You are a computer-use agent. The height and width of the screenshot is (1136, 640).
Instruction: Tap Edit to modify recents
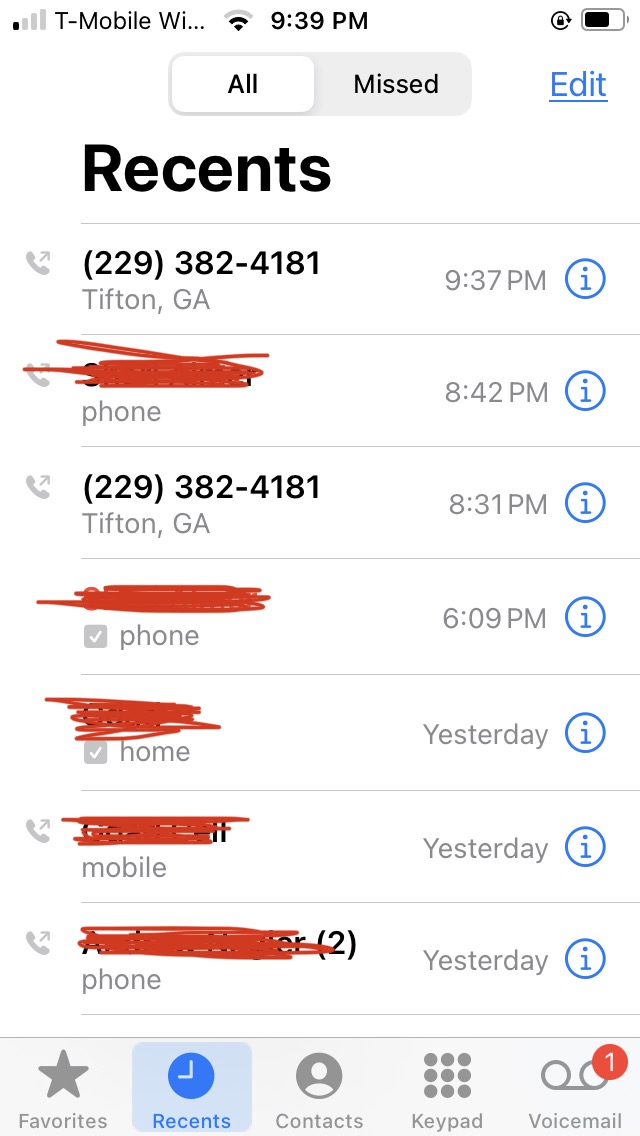tap(578, 85)
